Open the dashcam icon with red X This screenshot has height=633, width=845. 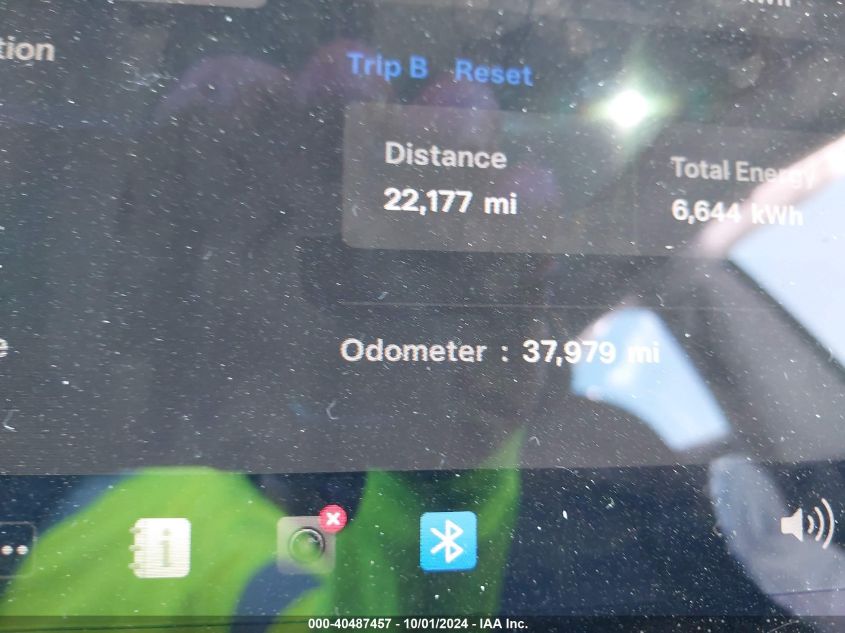coord(306,544)
